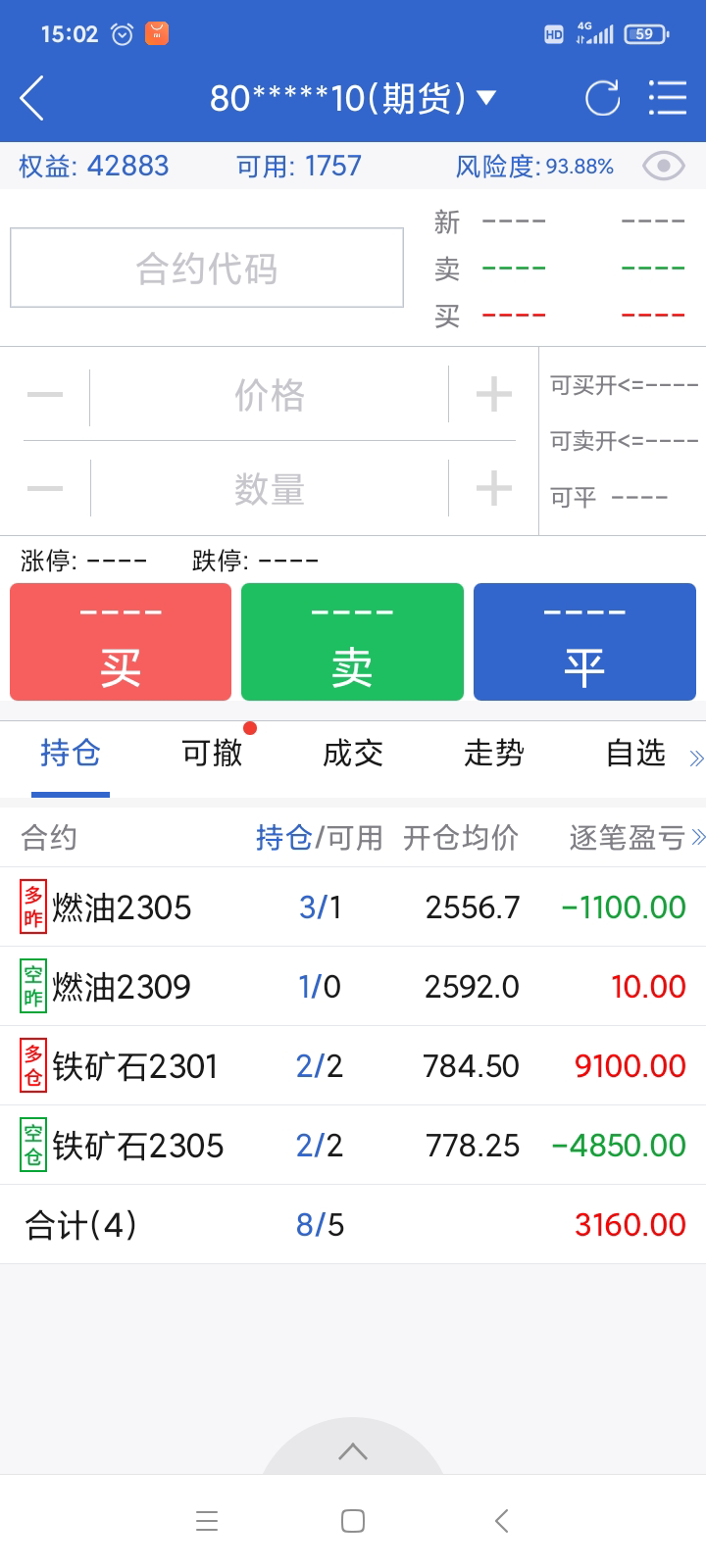Decrease the 数量 quantity

(x=45, y=488)
